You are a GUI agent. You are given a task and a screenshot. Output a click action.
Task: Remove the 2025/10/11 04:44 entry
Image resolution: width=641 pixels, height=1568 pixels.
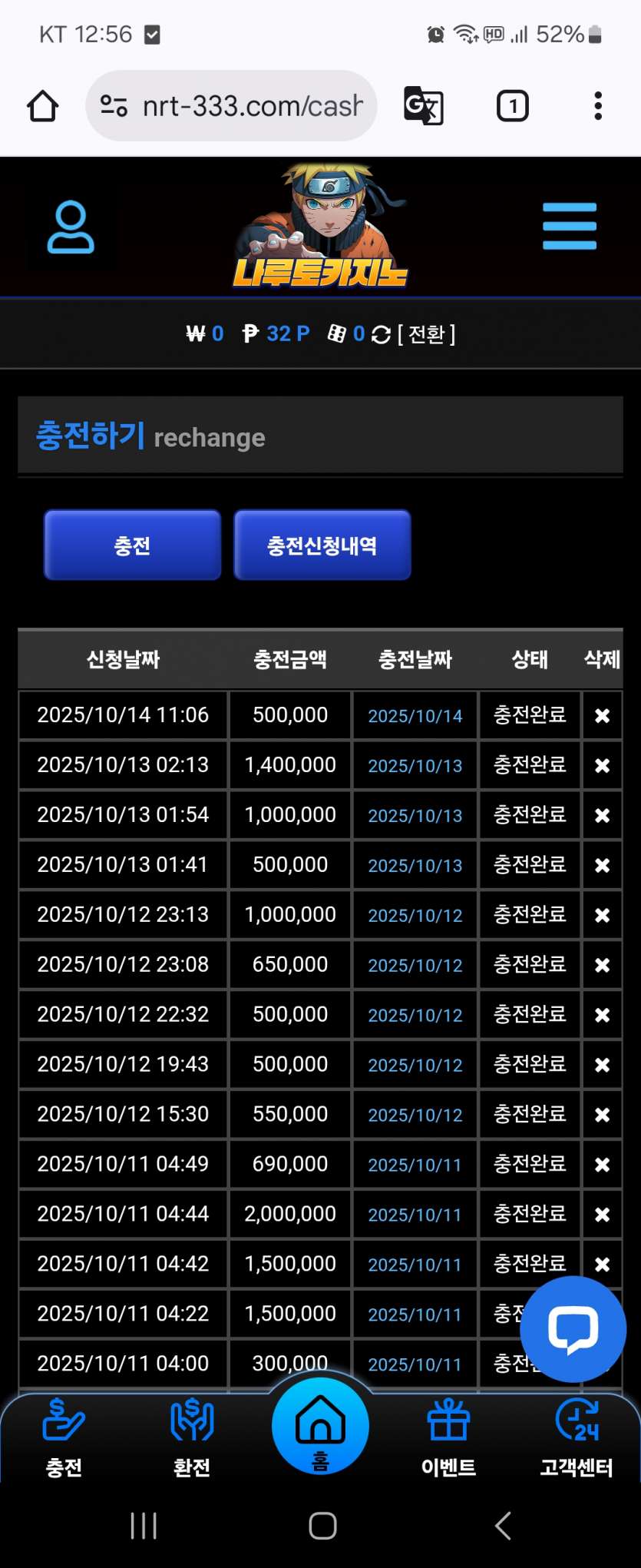[602, 1215]
